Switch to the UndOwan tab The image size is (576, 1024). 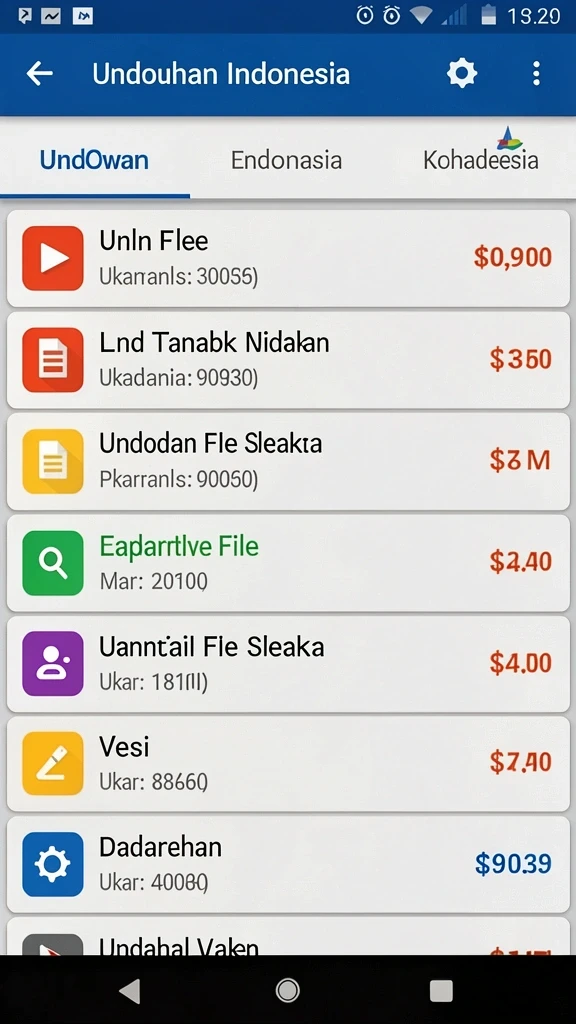click(95, 160)
